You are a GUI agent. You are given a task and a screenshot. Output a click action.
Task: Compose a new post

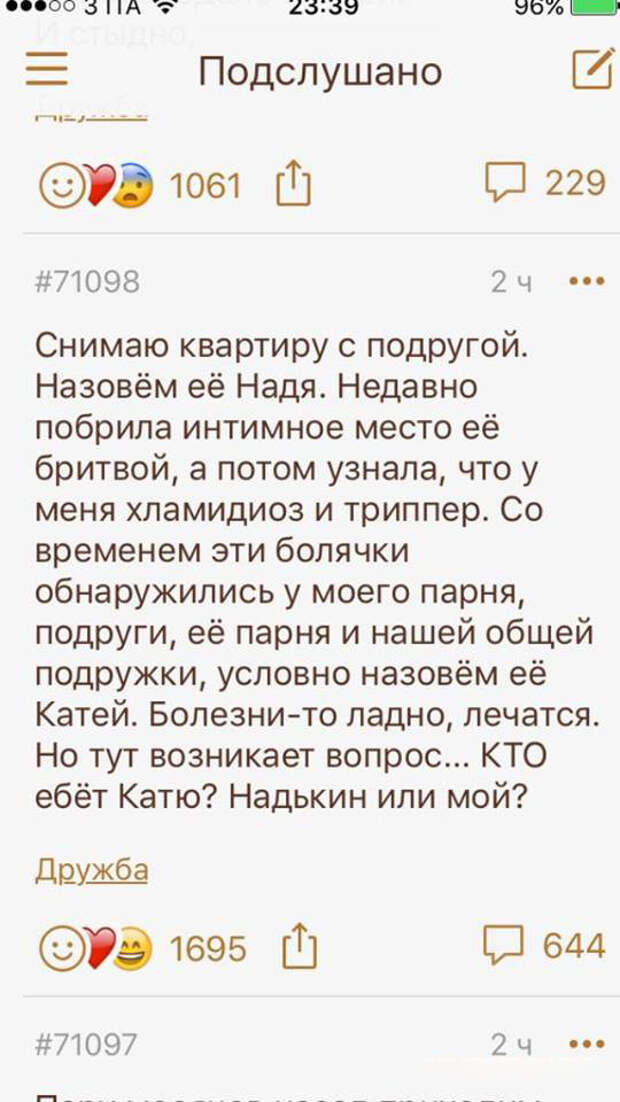592,69
